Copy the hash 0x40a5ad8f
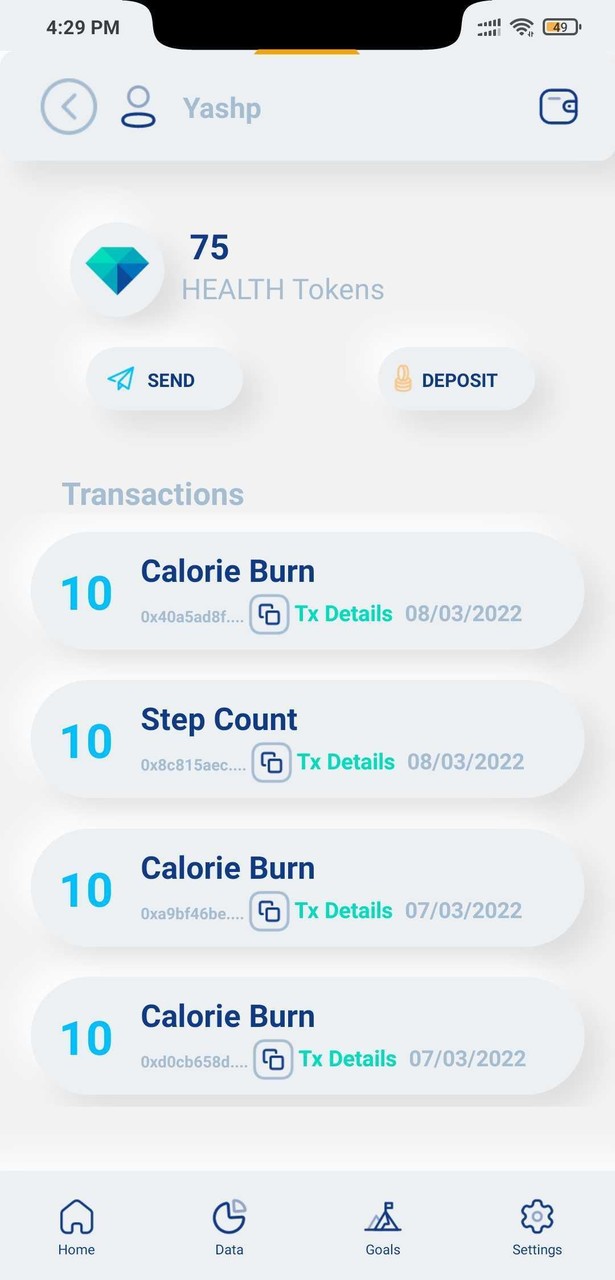 tap(269, 614)
